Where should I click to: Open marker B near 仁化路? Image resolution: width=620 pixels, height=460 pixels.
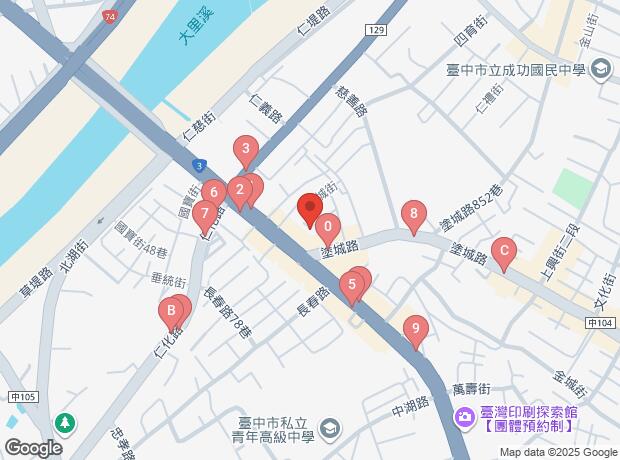[171, 311]
